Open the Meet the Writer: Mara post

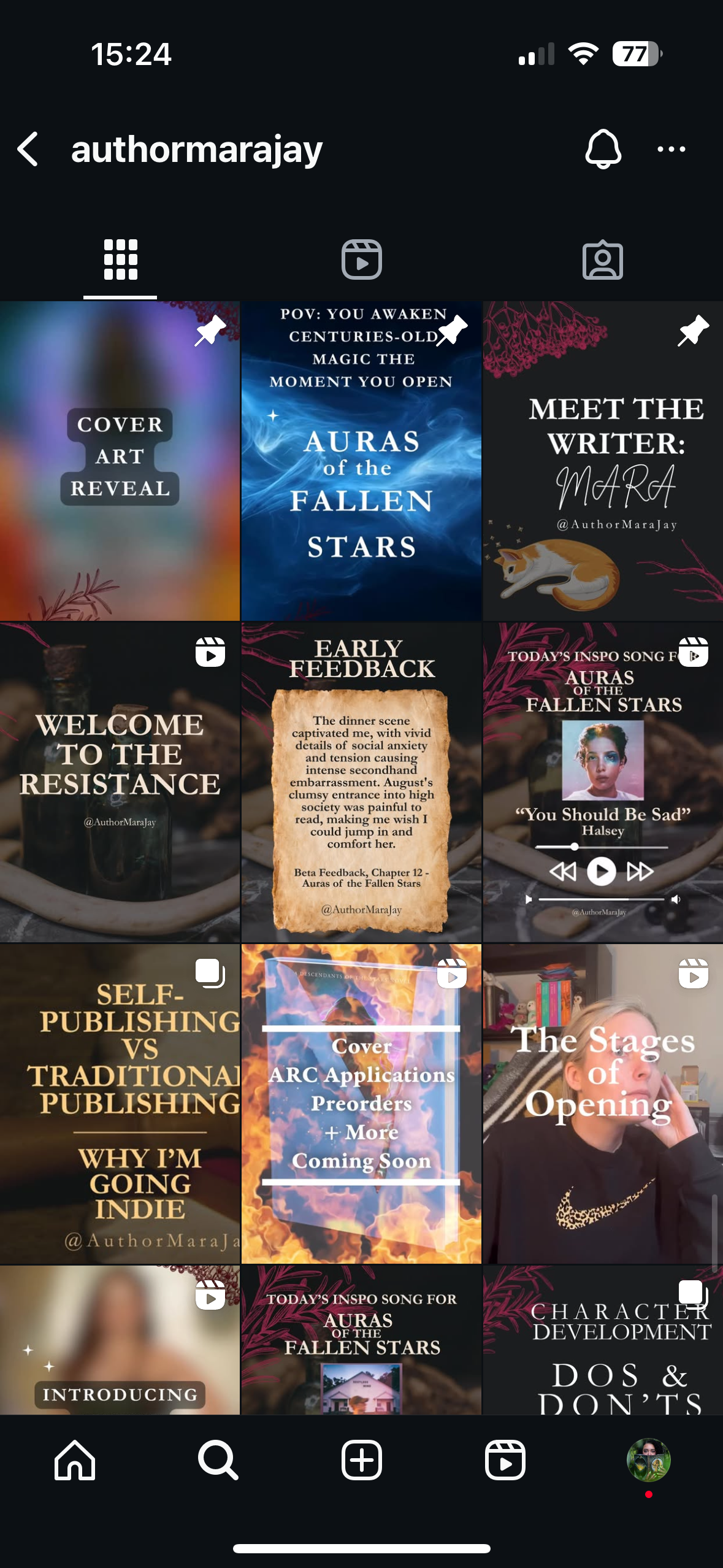[603, 460]
